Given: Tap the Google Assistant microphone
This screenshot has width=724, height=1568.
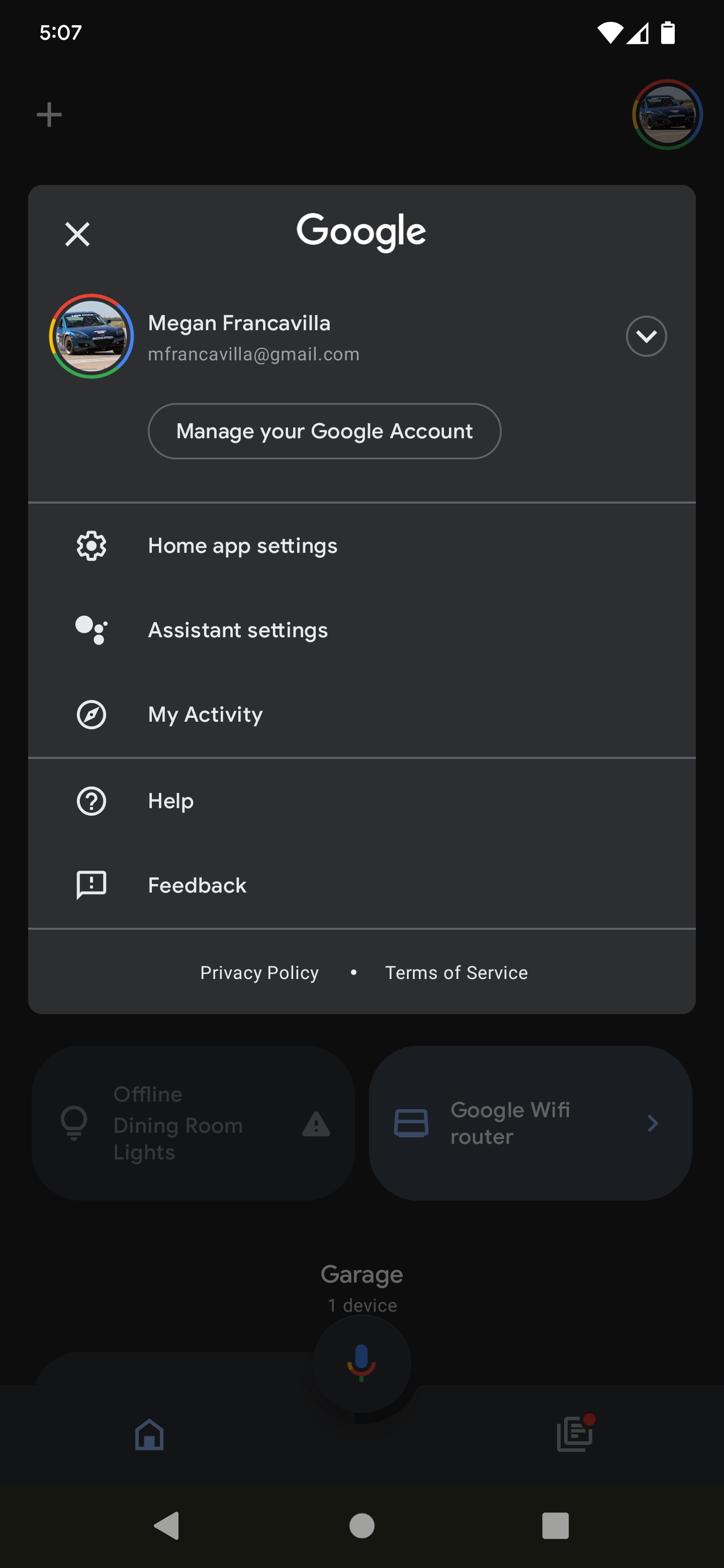Looking at the screenshot, I should pyautogui.click(x=361, y=1363).
